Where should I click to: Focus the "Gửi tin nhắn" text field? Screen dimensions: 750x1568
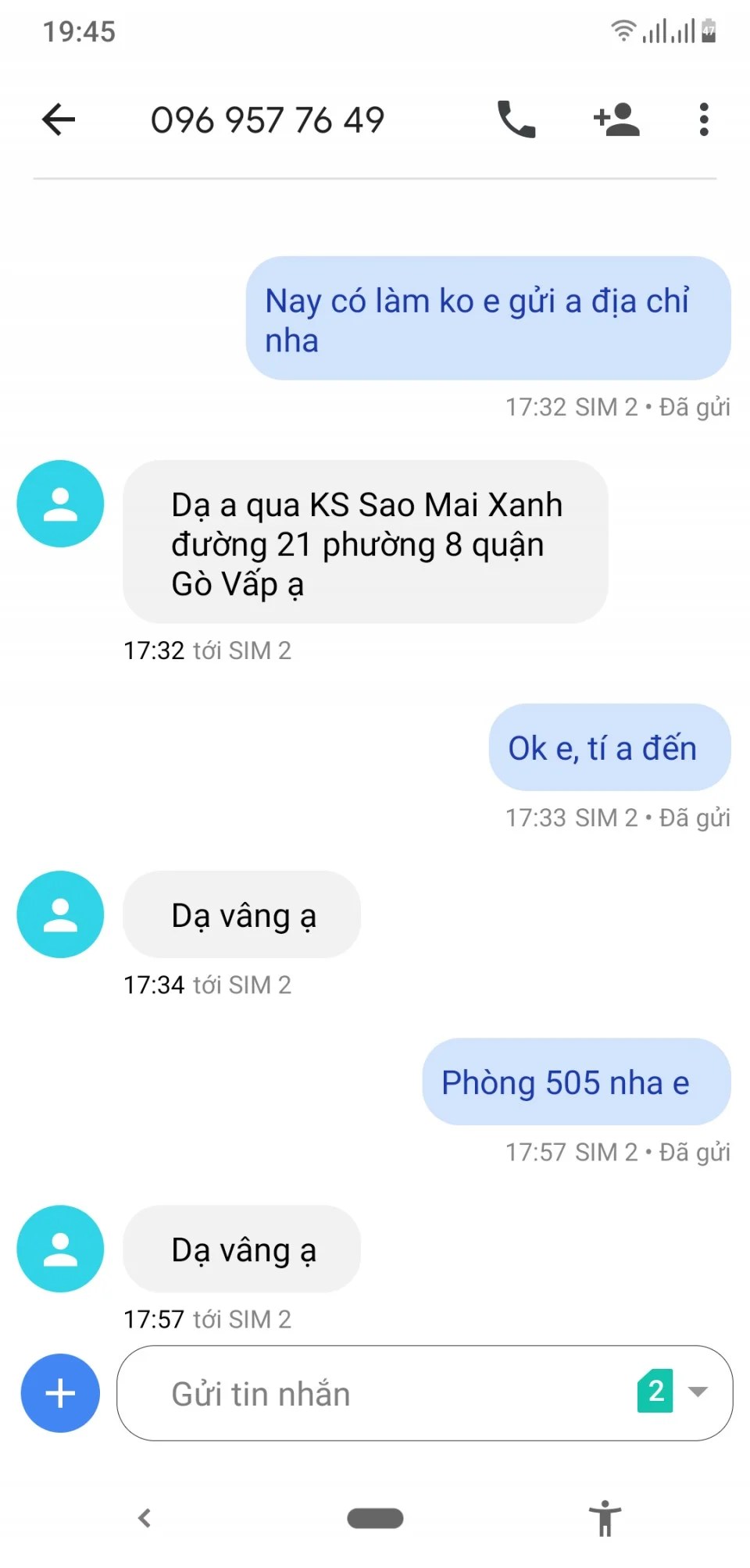coord(375,1393)
